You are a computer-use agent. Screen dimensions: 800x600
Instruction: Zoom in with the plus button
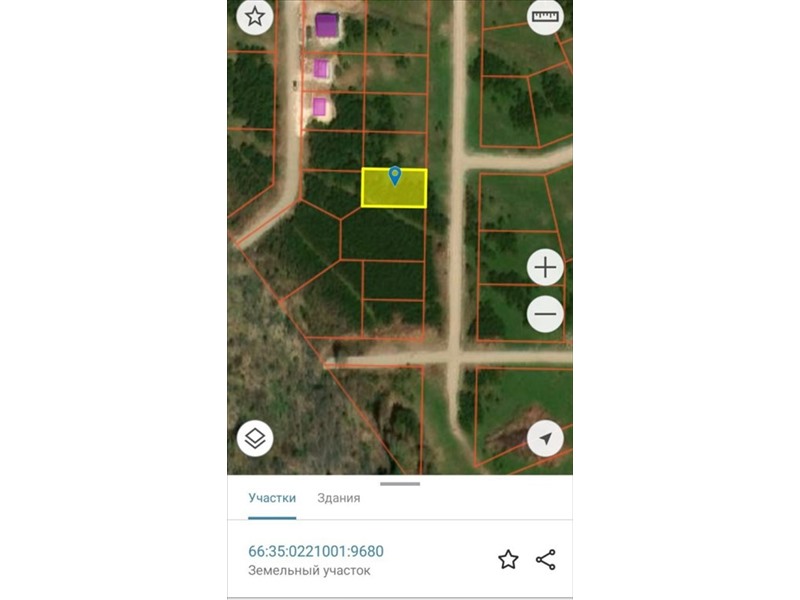click(545, 268)
